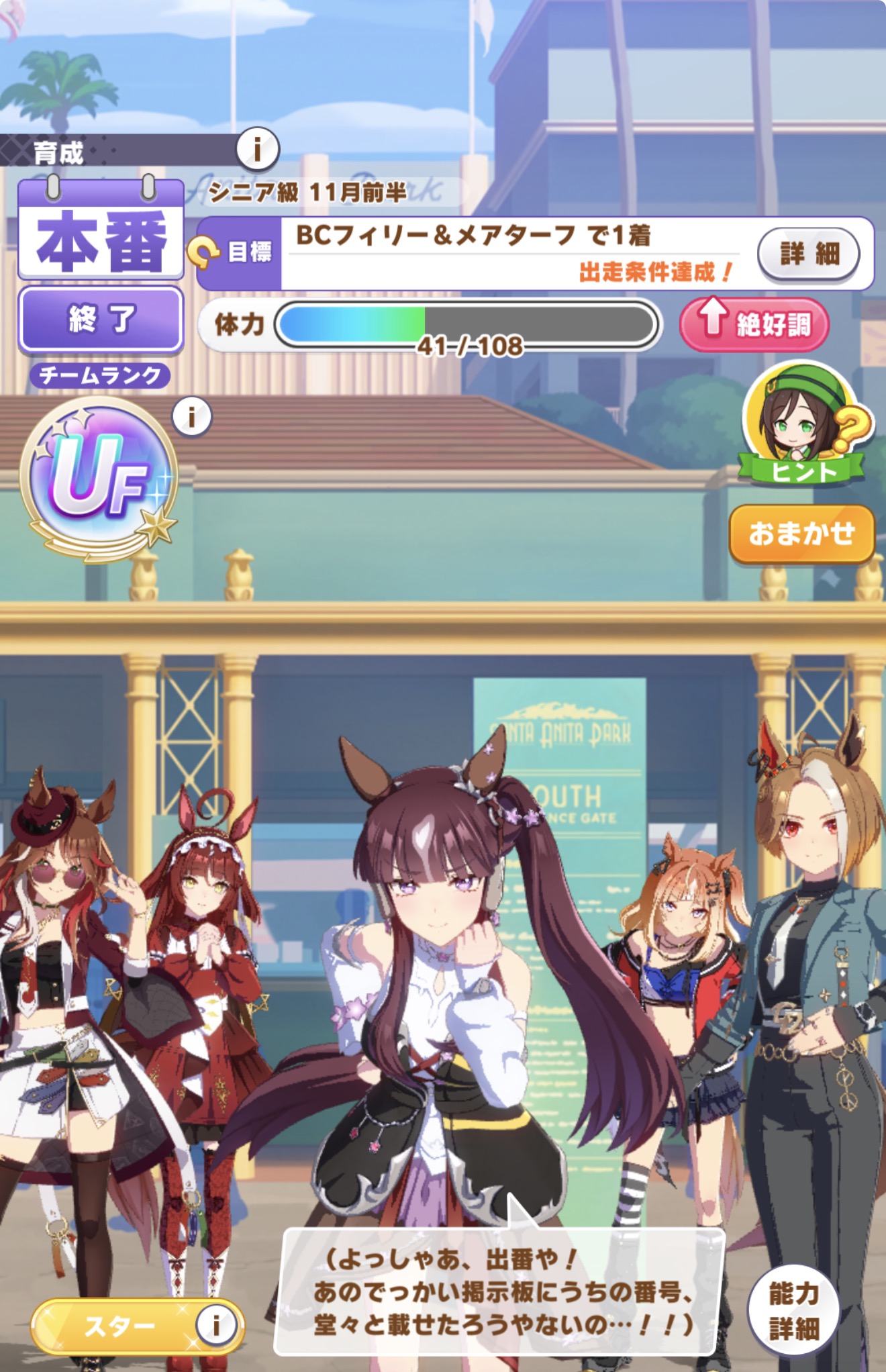Open the info icon on the スター button

[x=215, y=1325]
